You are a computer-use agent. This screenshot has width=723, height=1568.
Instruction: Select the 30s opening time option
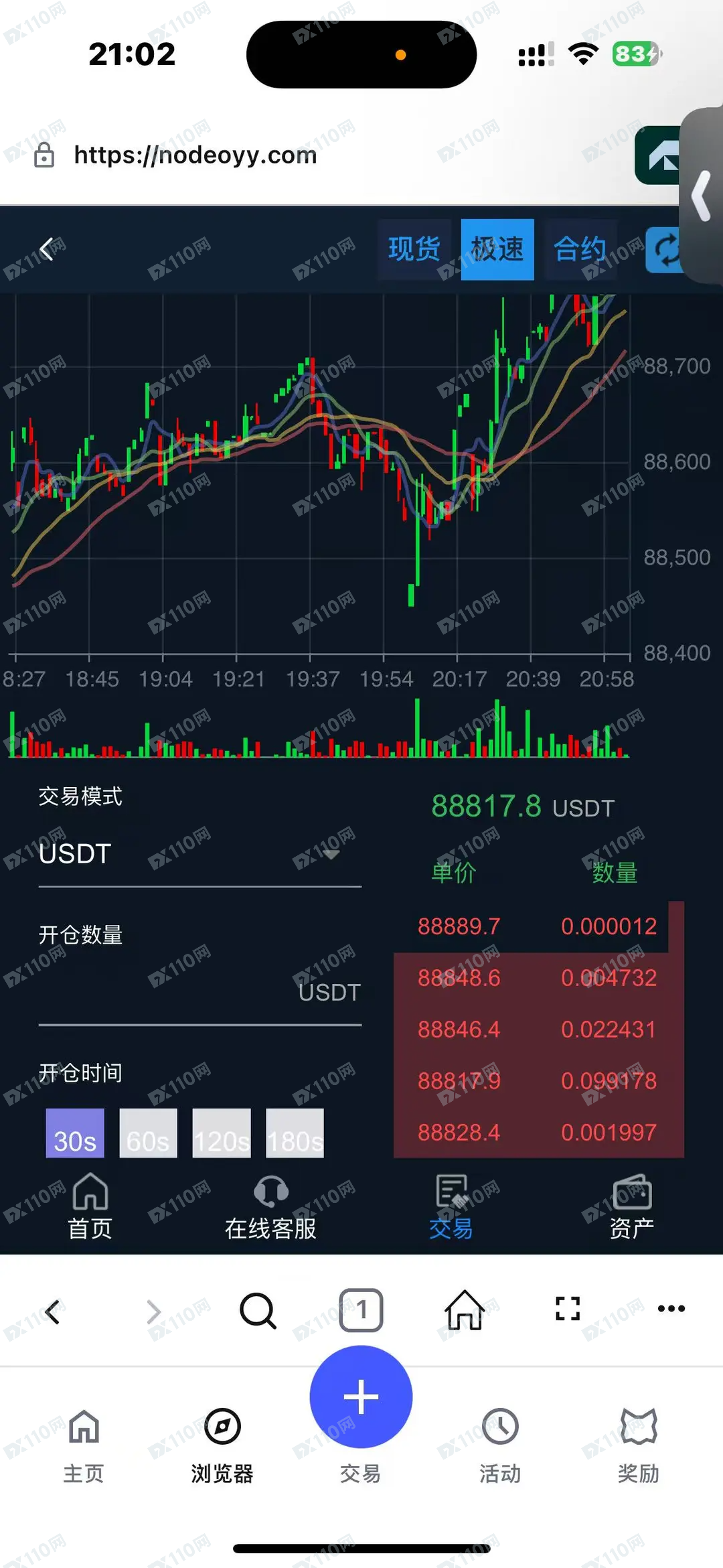[x=74, y=1133]
